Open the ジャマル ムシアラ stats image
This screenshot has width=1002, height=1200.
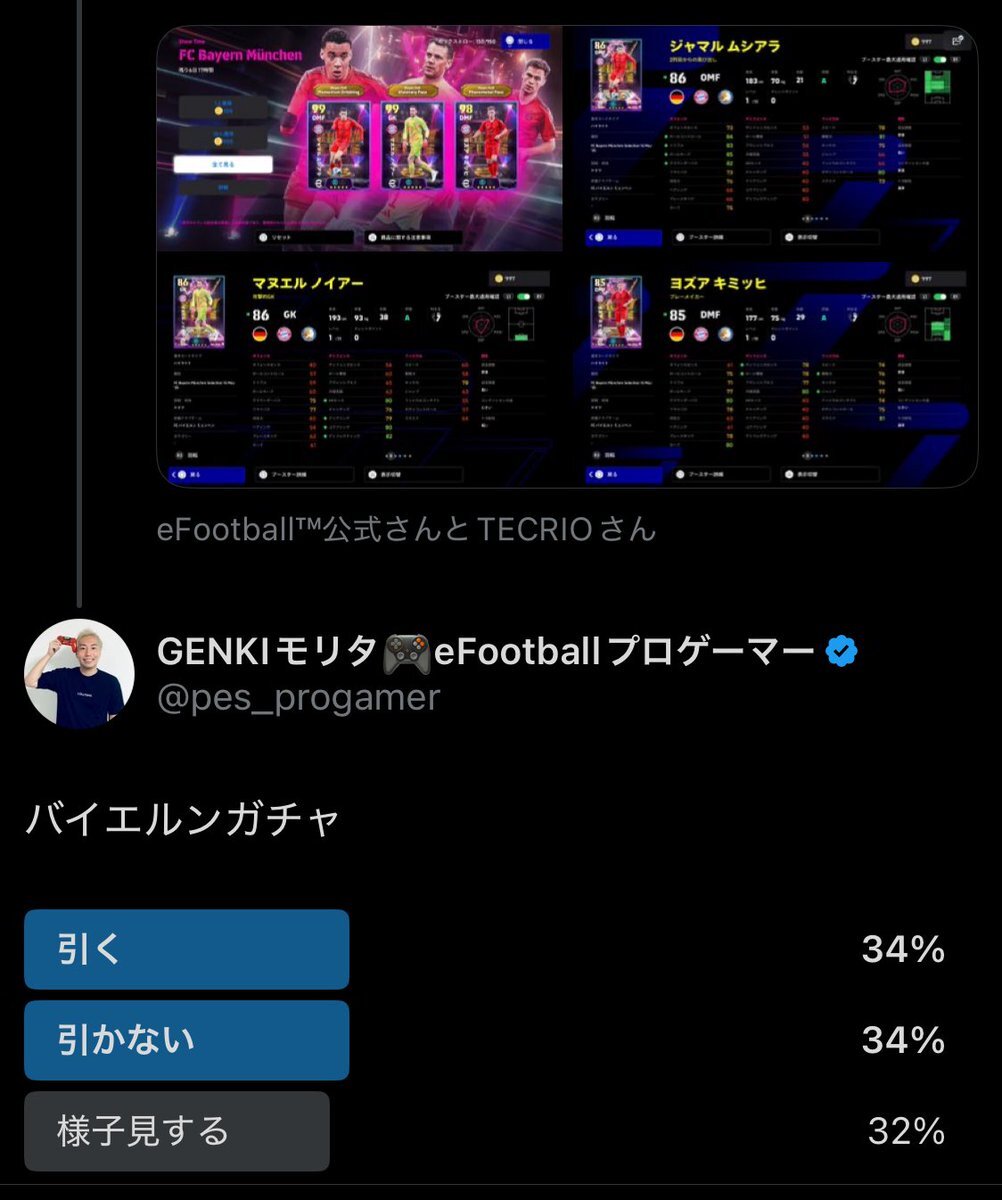click(770, 138)
